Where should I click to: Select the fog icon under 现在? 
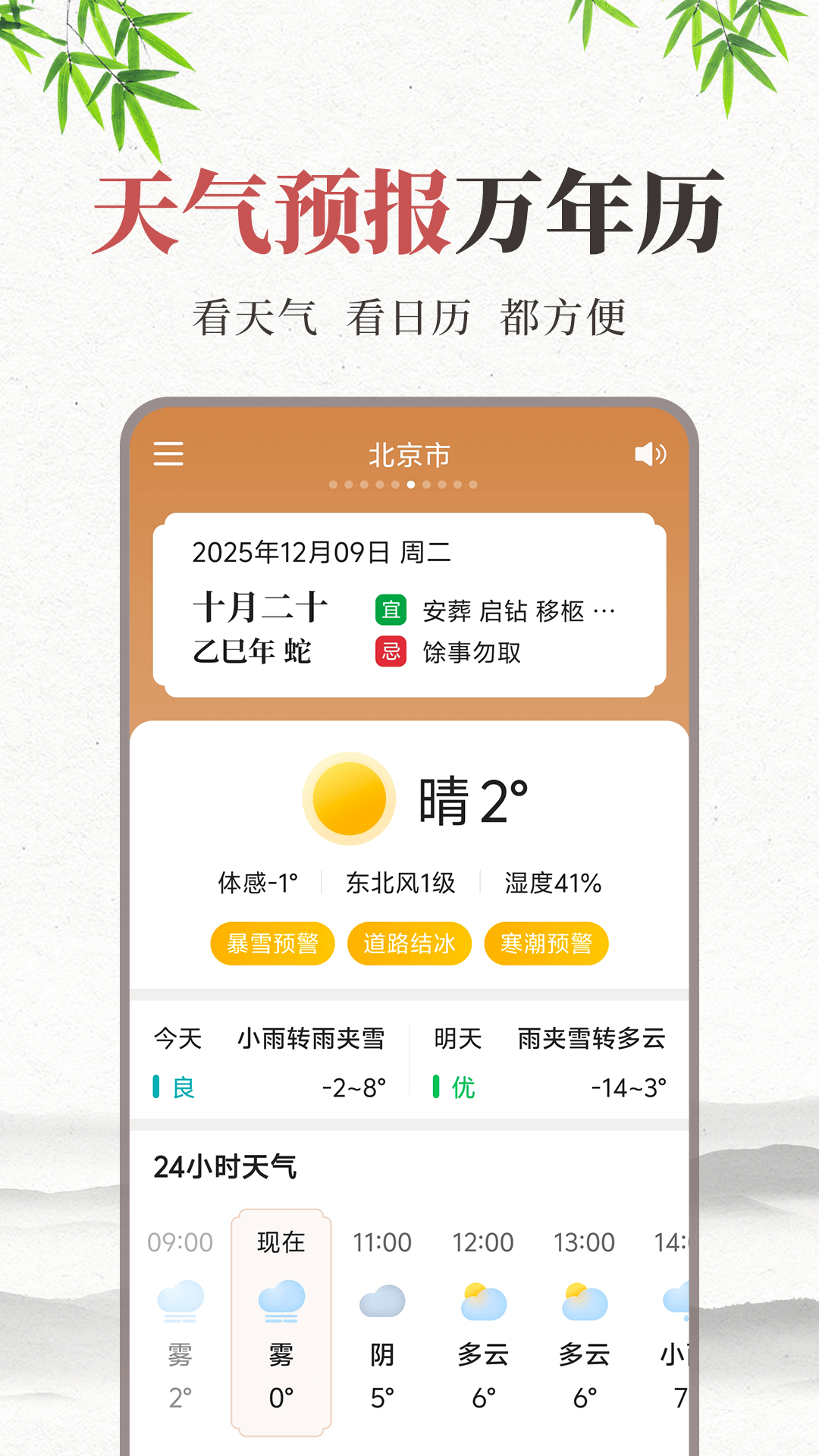point(281,1302)
